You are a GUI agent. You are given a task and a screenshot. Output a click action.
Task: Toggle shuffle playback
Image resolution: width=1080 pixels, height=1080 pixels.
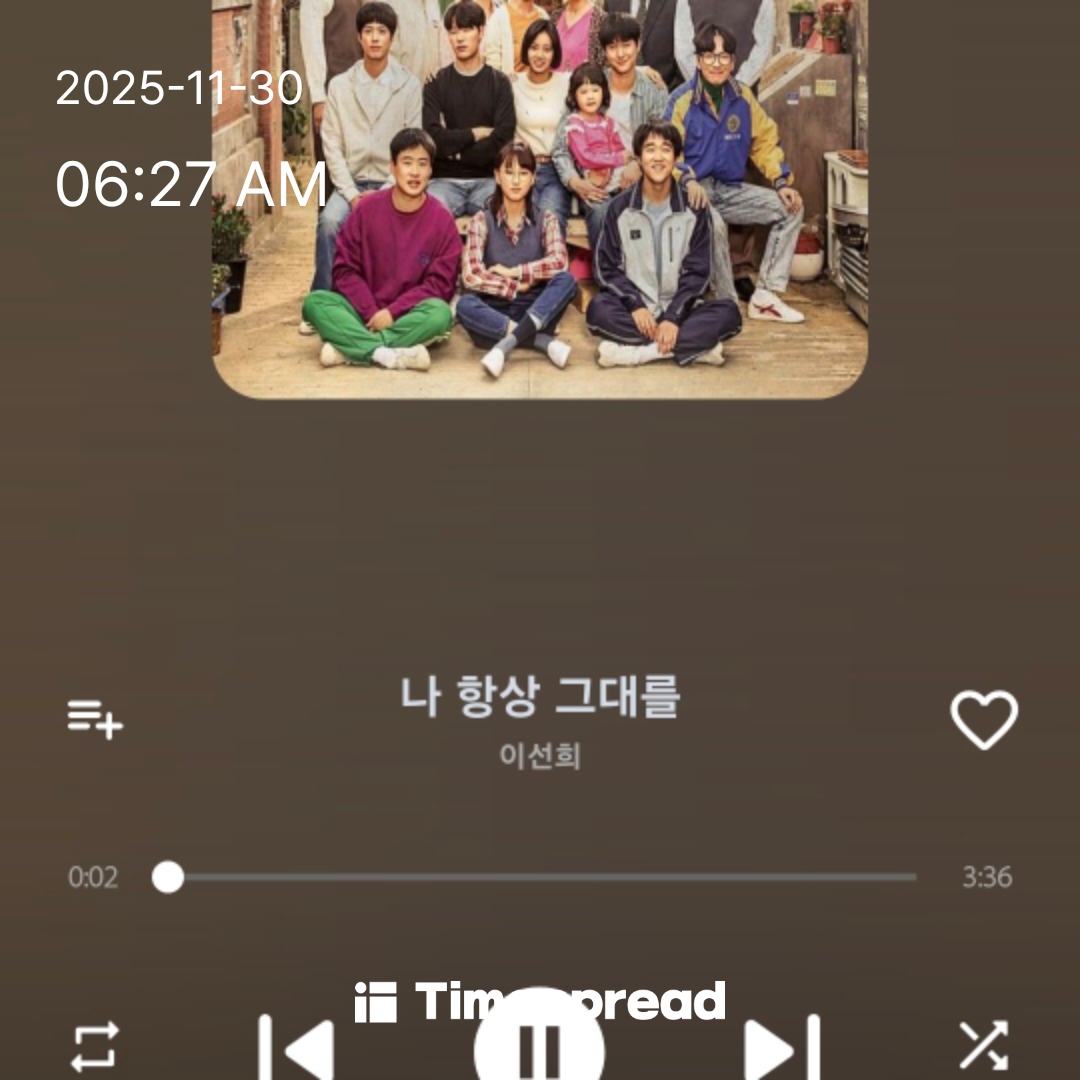point(984,1046)
